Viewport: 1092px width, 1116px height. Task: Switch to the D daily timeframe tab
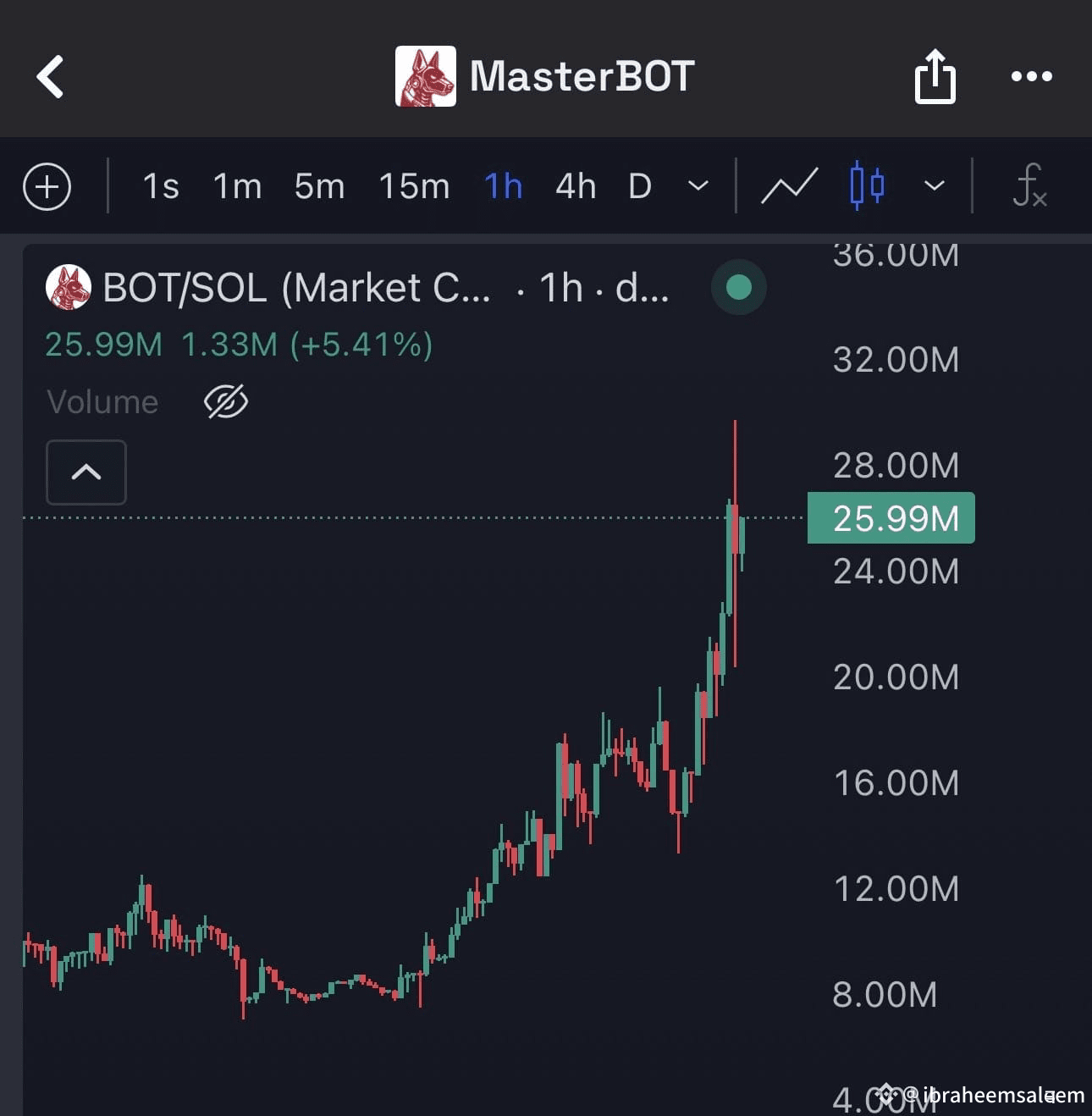click(639, 186)
